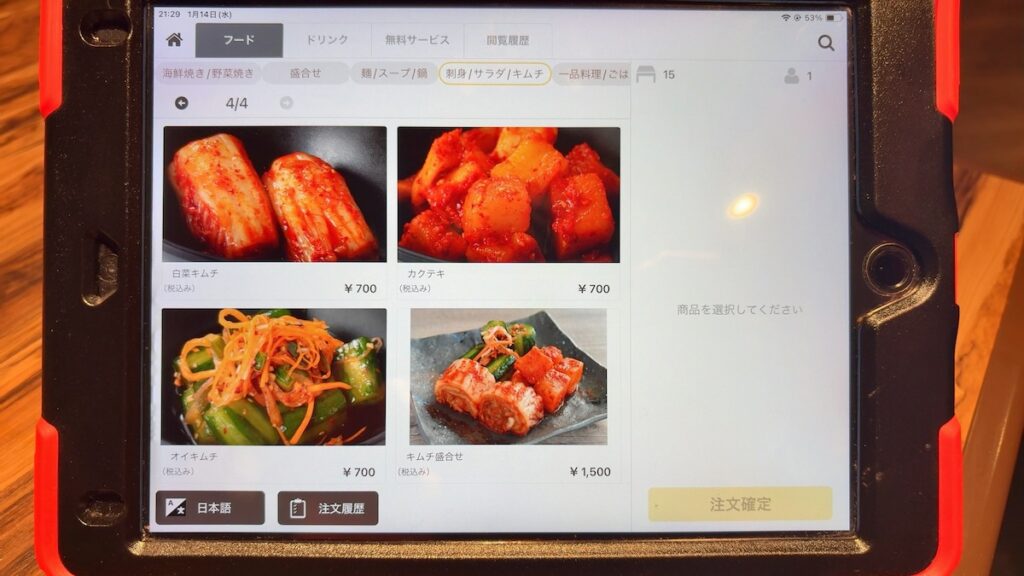Select the 麺/スープ/鍋 category chip
This screenshot has height=576, width=1024.
pos(394,74)
